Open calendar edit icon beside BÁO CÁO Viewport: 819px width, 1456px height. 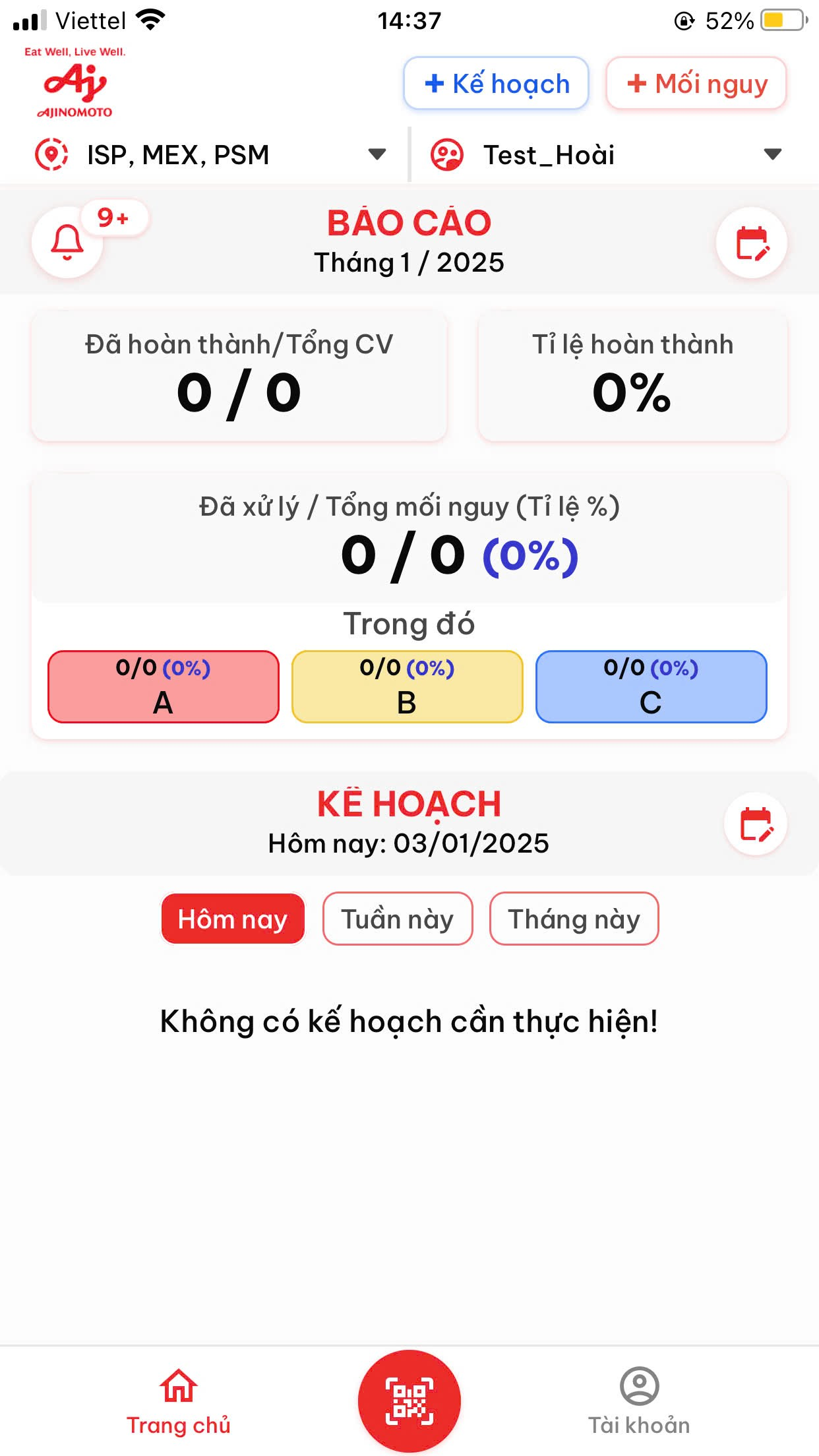(752, 243)
